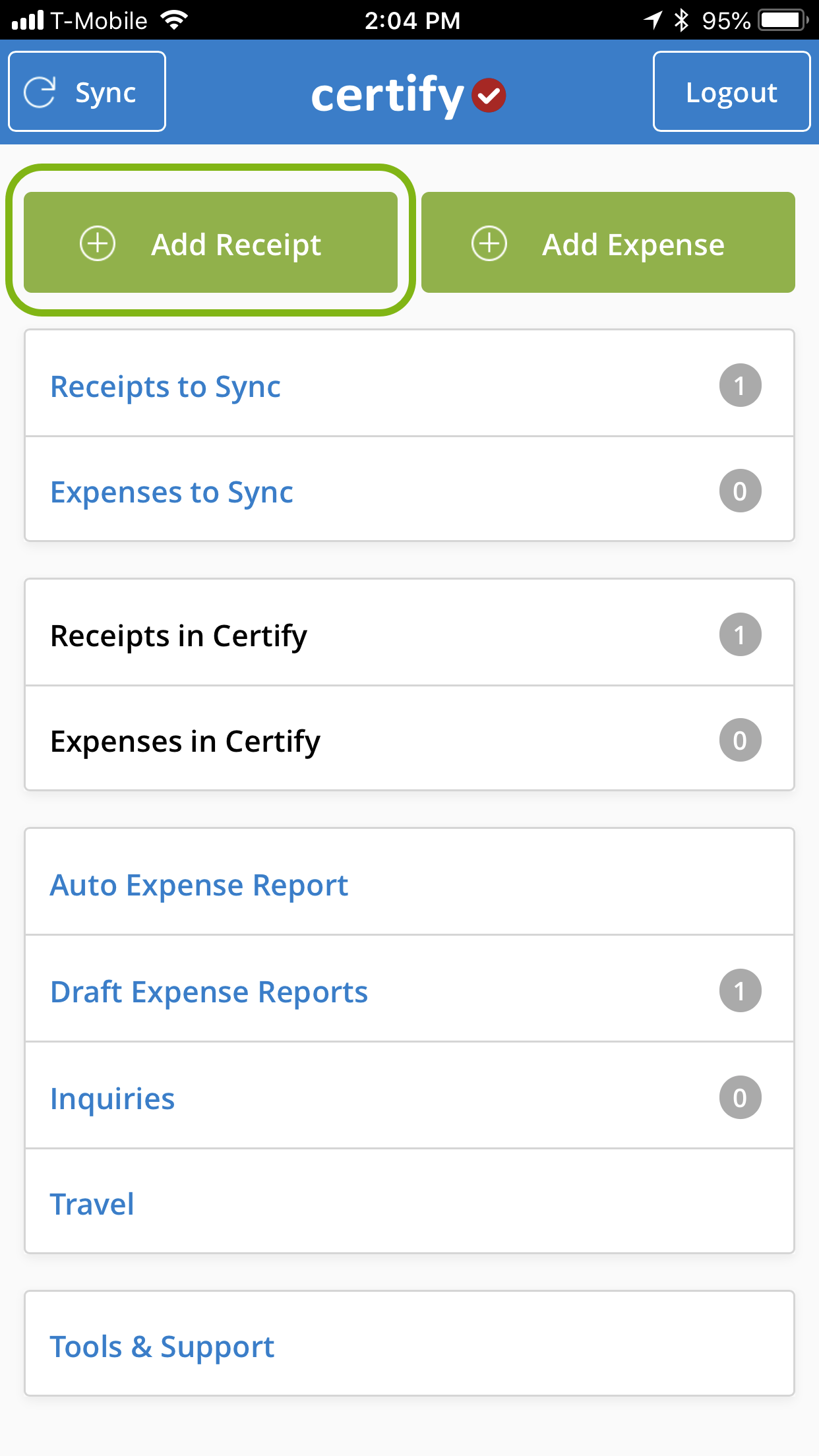Tap the badge showing 0 on Expenses in Certify
This screenshot has width=819, height=1456.
(x=740, y=740)
